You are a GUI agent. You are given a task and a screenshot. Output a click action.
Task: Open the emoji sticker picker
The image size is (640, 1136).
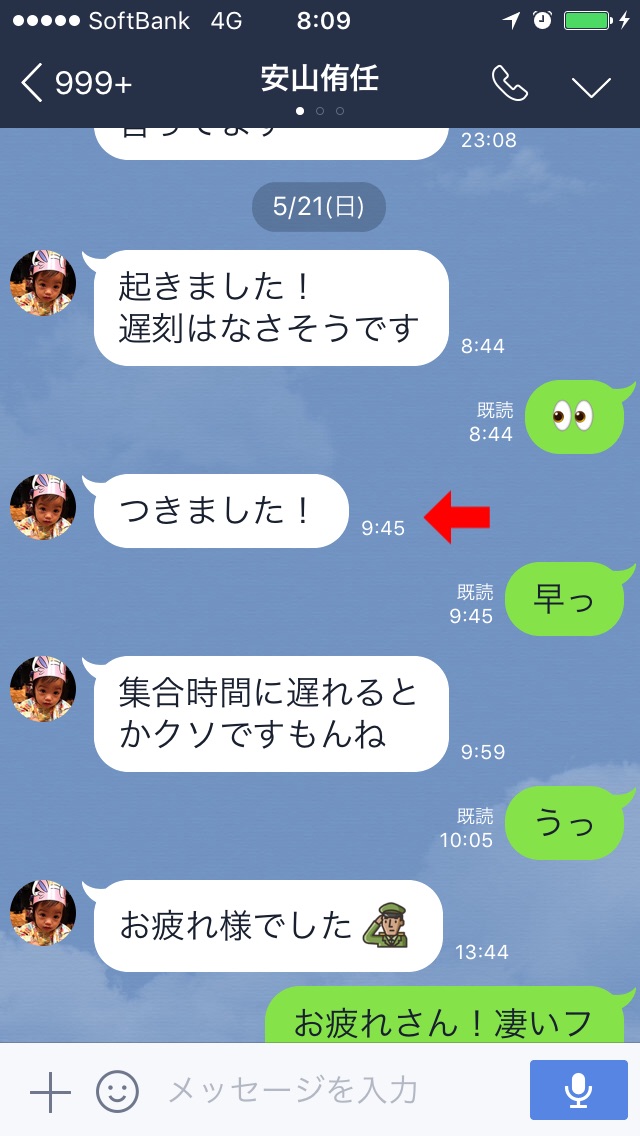coord(117,1090)
